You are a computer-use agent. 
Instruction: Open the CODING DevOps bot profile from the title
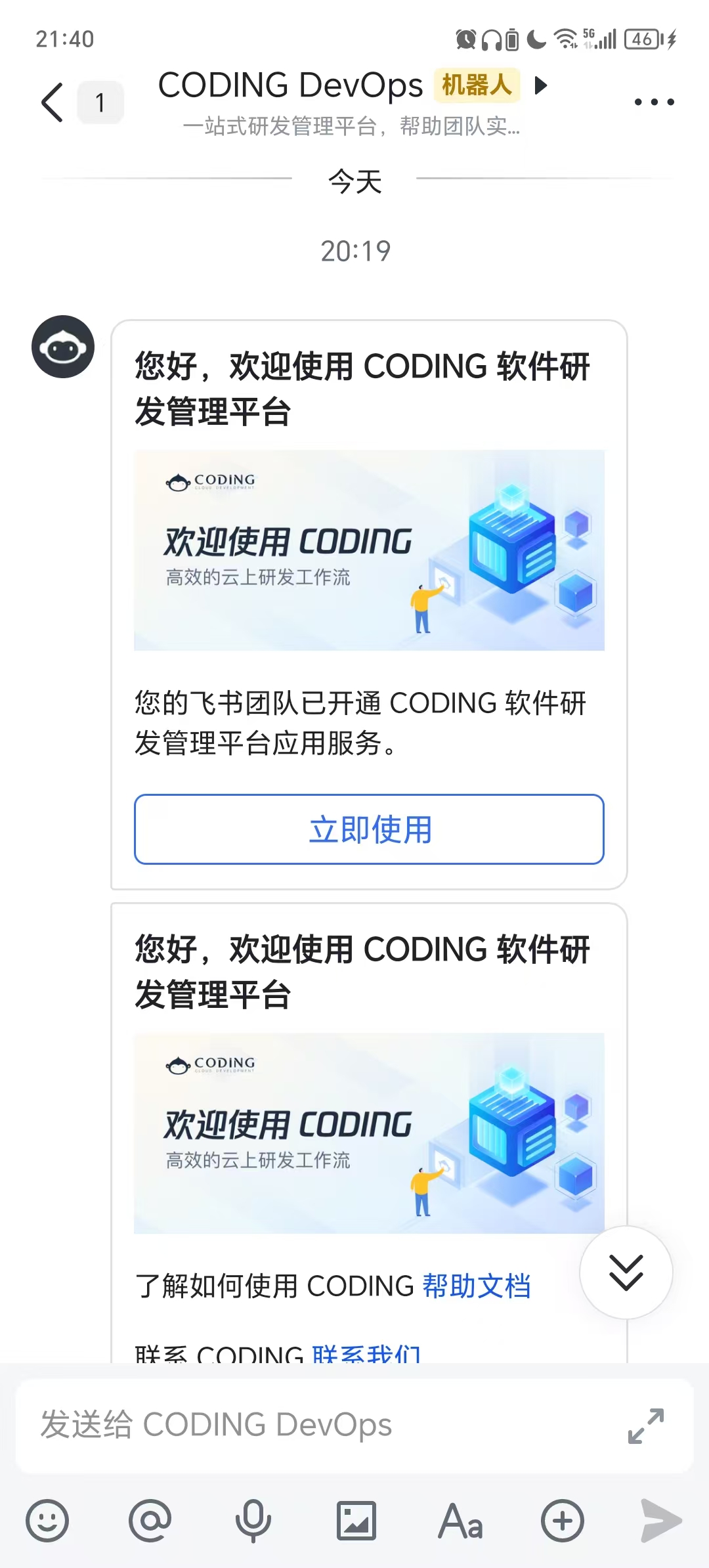(x=290, y=86)
